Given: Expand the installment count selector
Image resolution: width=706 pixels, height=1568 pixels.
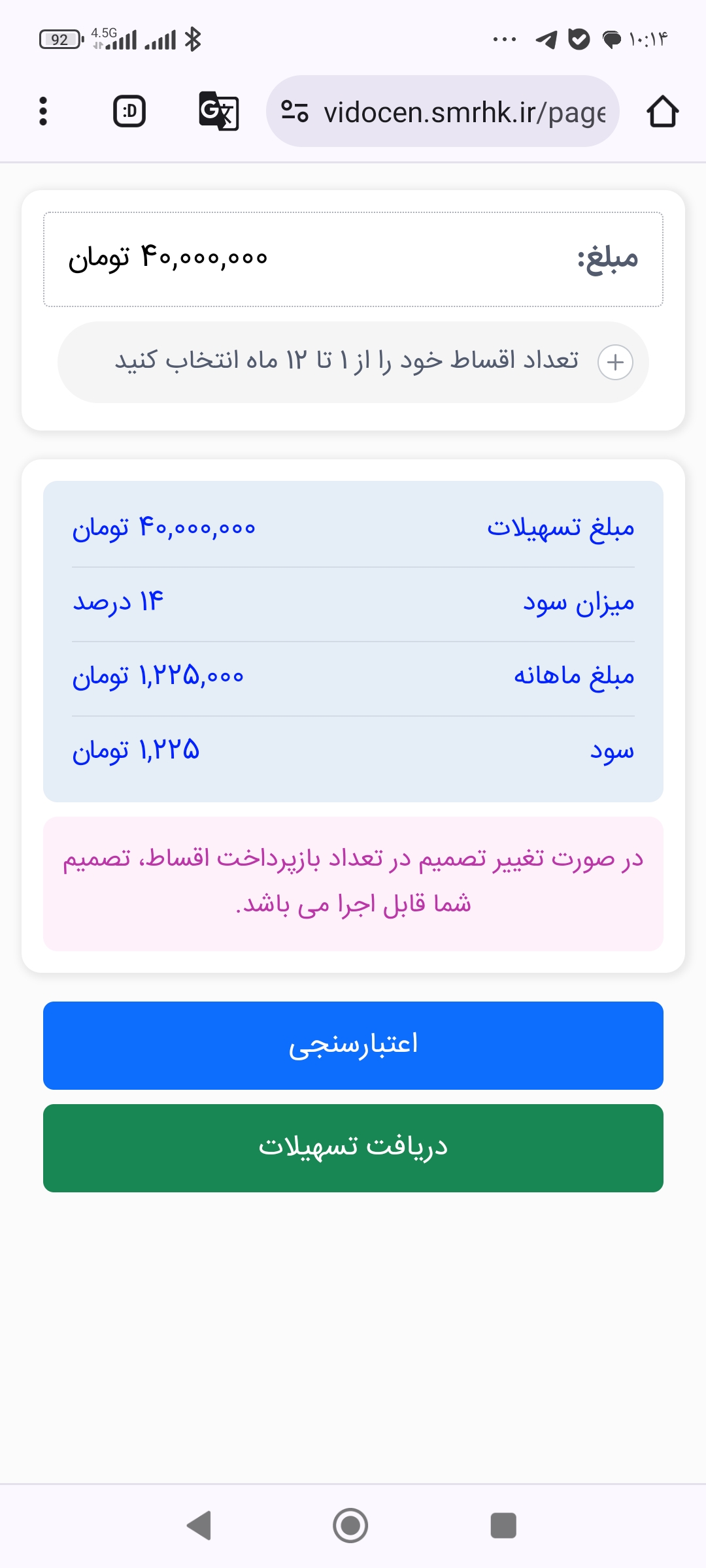Looking at the screenshot, I should pos(615,363).
